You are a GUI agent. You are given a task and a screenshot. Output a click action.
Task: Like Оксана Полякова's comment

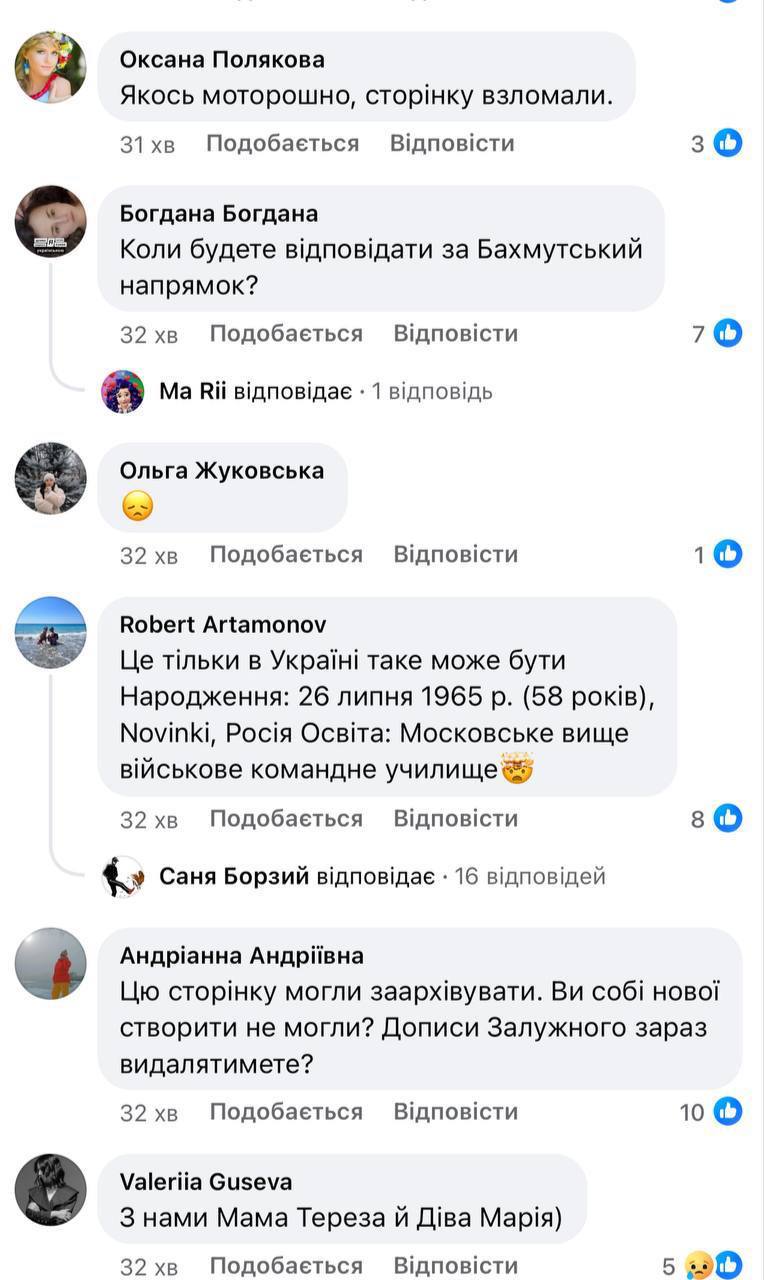tap(282, 143)
